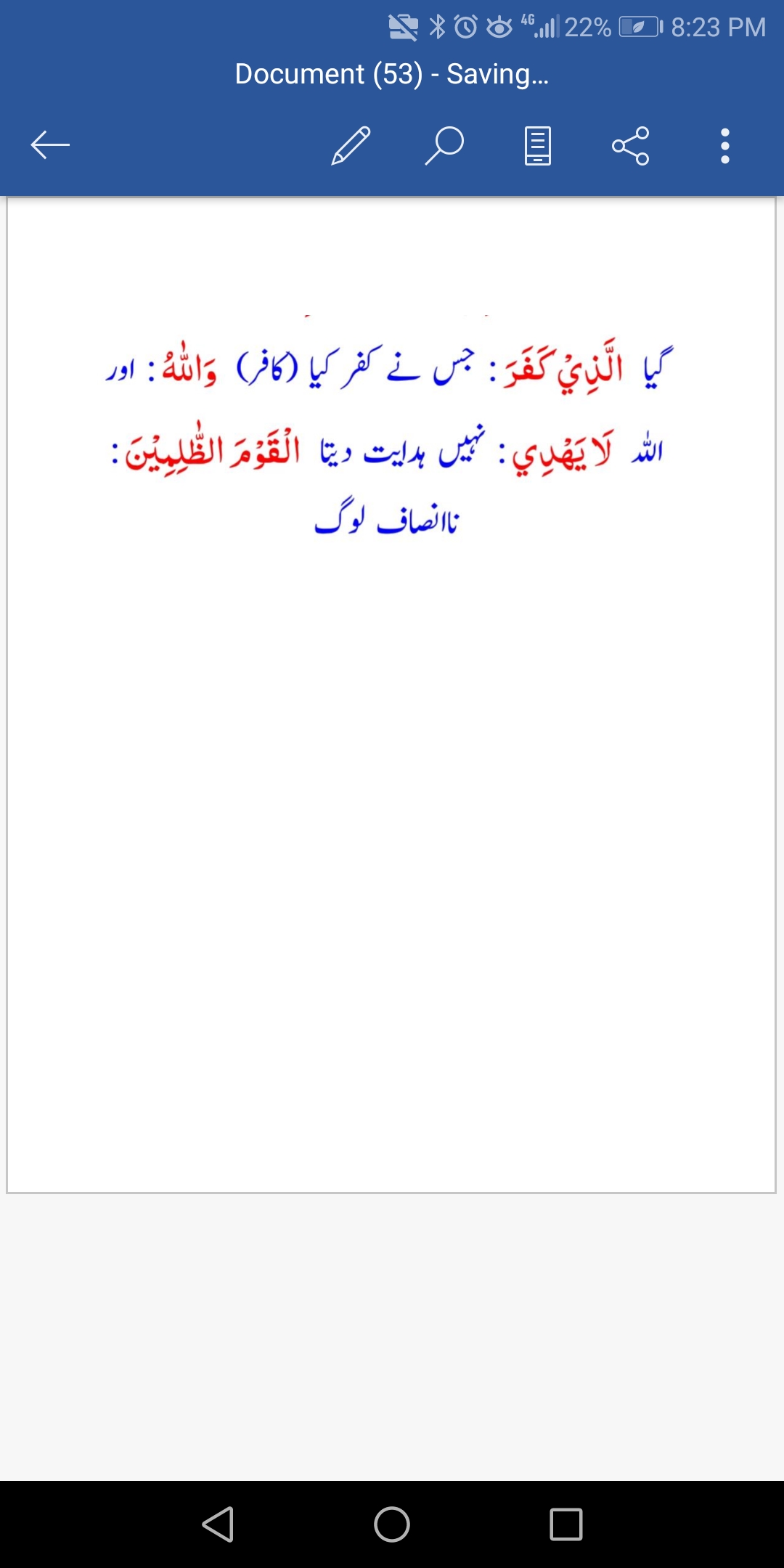Open the find in document search

pyautogui.click(x=444, y=145)
